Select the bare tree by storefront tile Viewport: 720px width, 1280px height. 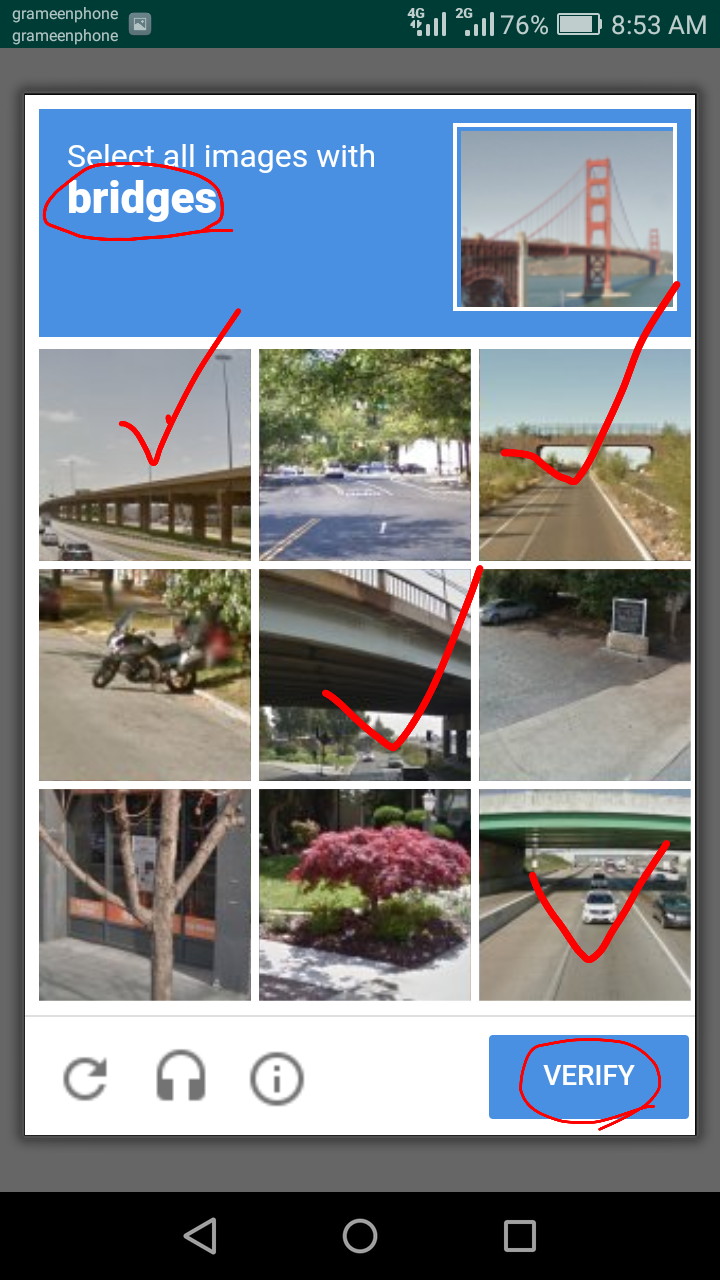(145, 895)
